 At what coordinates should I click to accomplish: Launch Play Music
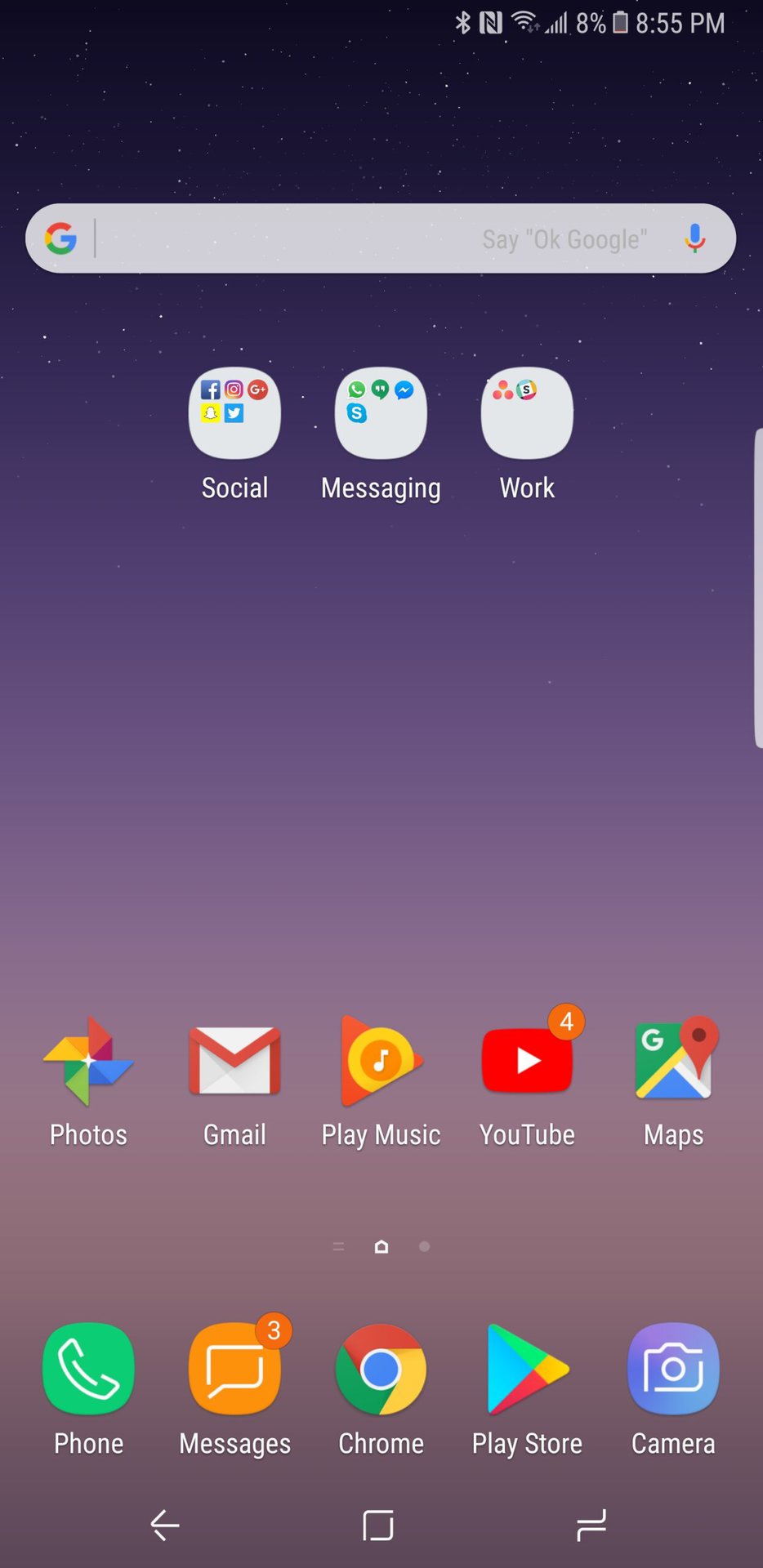coord(381,1061)
